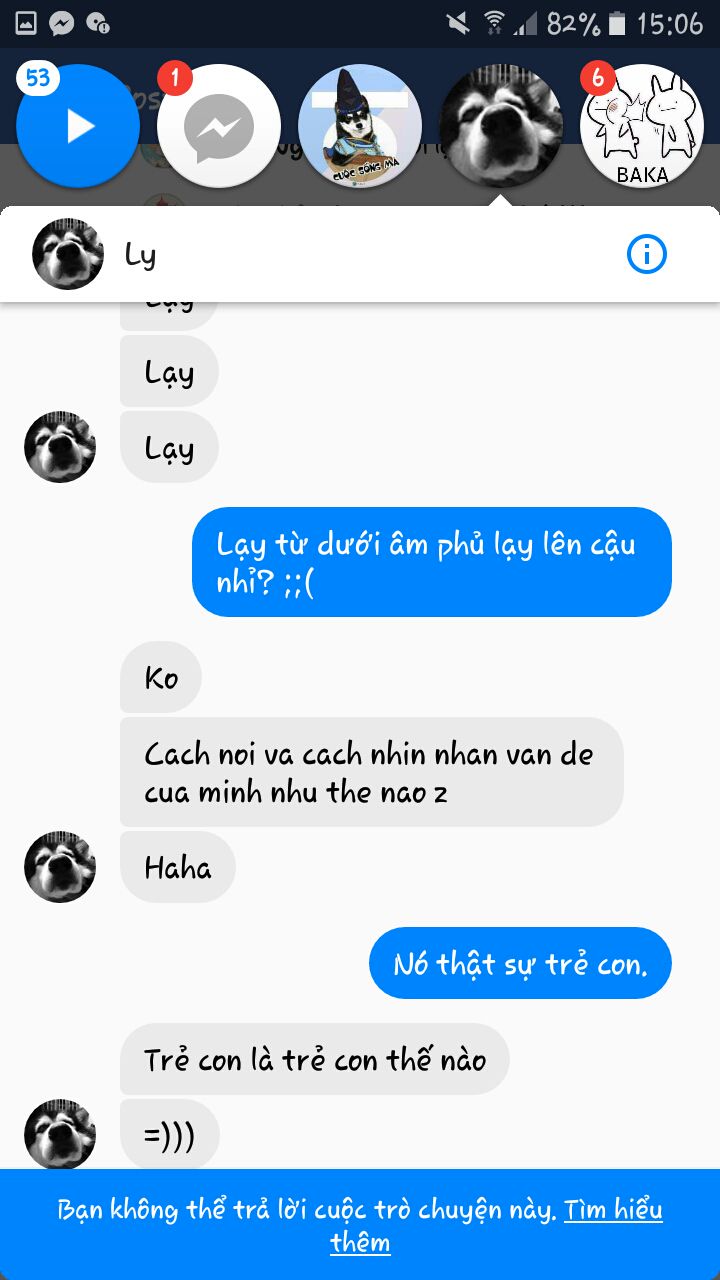This screenshot has width=720, height=1280.
Task: Open Ly's profile picture in the chat header
Action: click(68, 254)
